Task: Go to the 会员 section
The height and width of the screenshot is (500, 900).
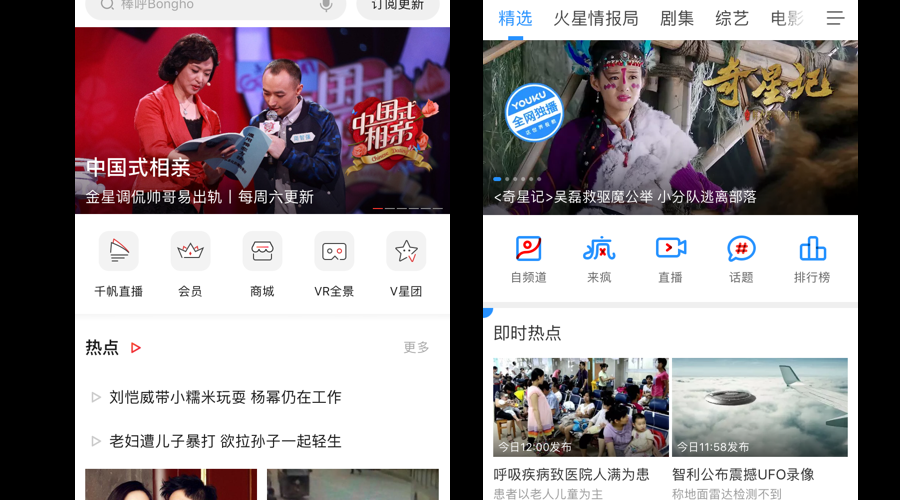Action: point(190,264)
